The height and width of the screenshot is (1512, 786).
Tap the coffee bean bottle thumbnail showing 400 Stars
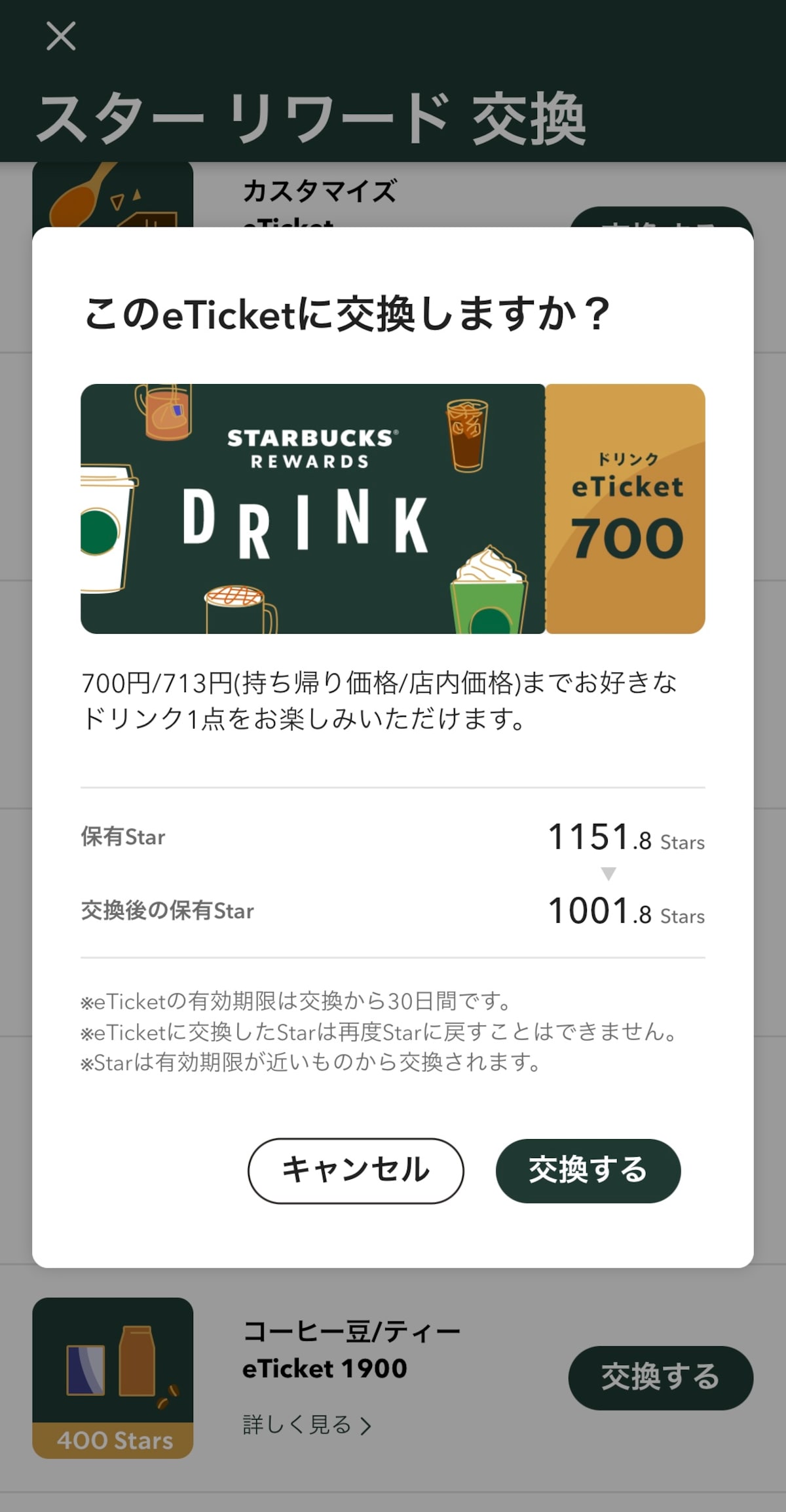coord(113,1382)
